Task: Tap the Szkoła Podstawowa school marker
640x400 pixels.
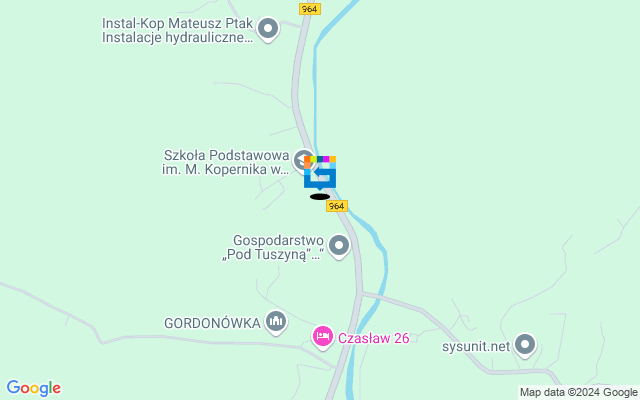Action: click(x=303, y=160)
